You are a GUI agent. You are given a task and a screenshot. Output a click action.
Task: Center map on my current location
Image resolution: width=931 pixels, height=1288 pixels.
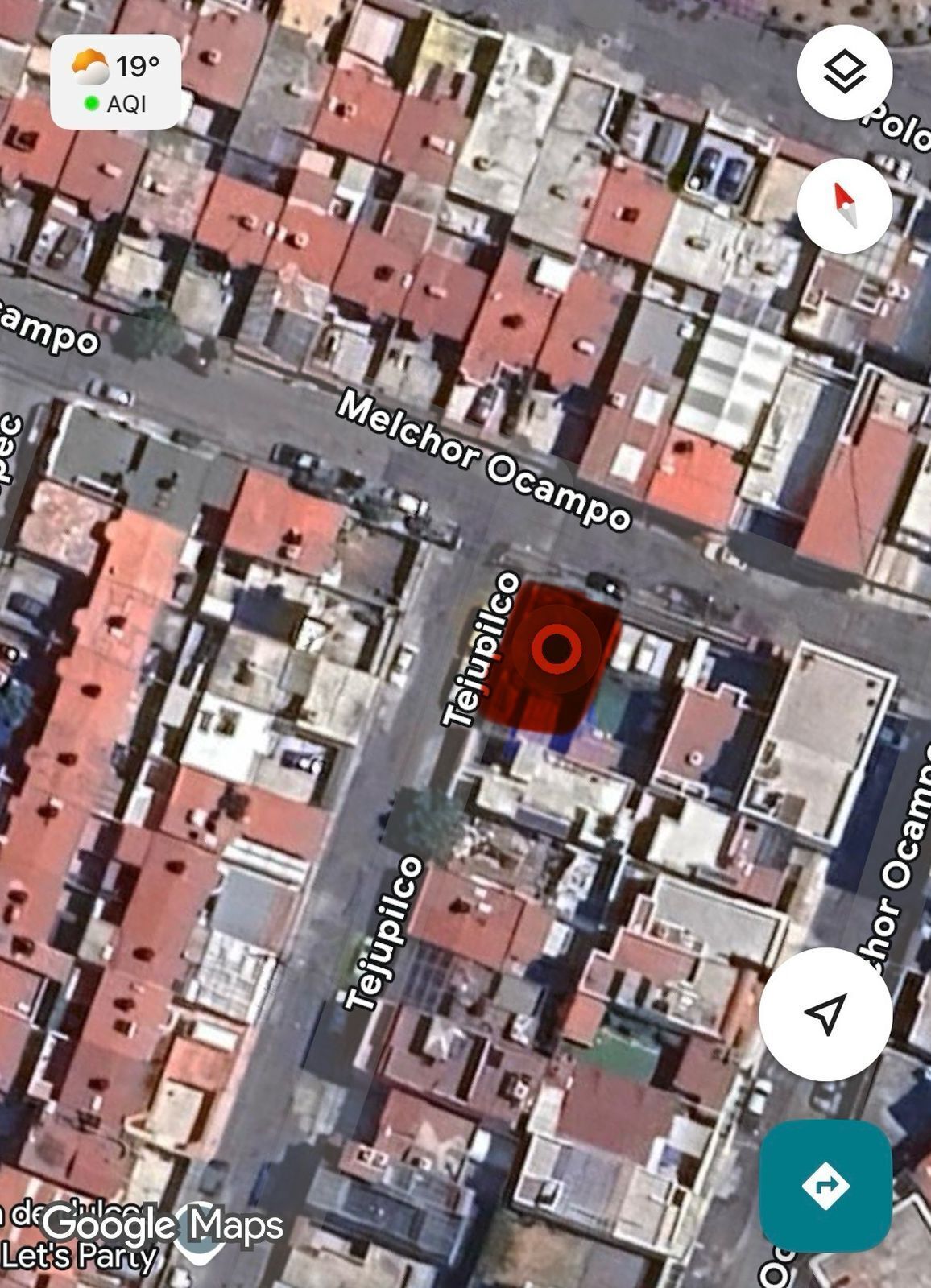(x=825, y=1013)
